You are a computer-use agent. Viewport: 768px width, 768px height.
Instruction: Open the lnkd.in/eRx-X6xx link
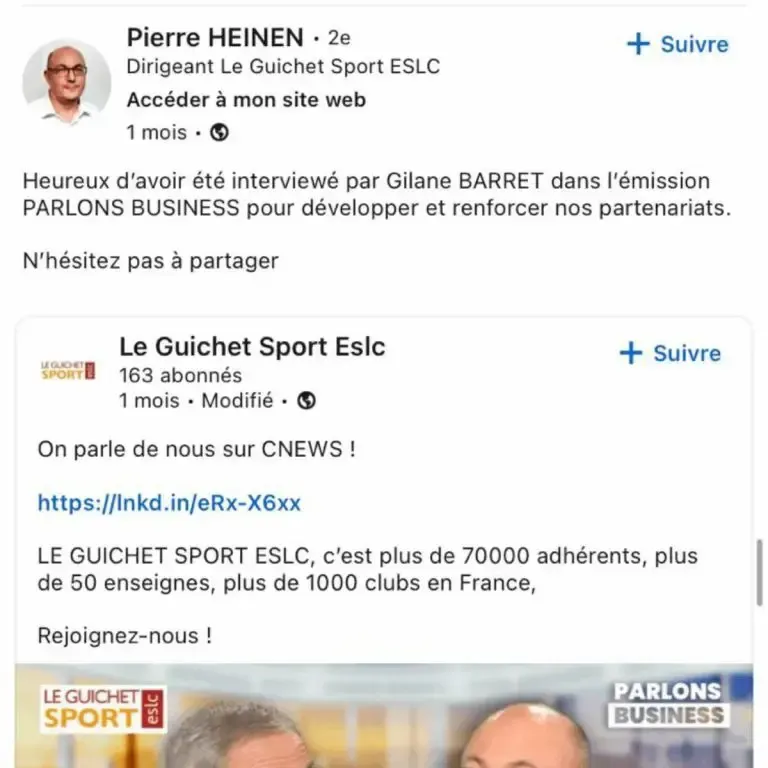click(x=169, y=503)
